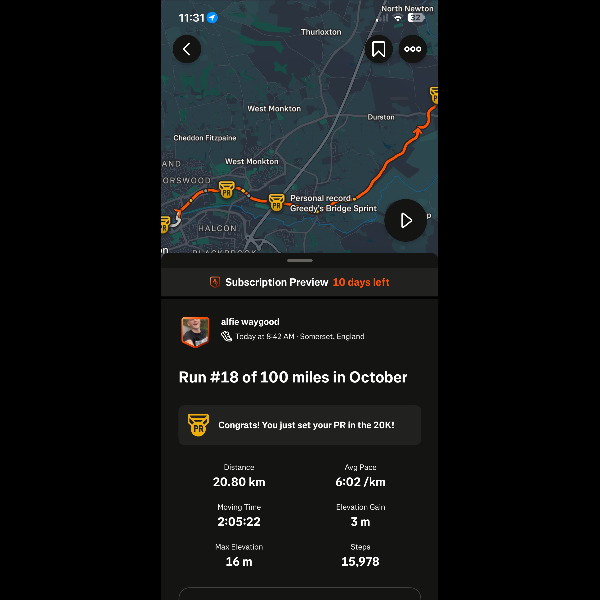
Task: Open alfie waygood's profile picture
Action: [x=194, y=331]
